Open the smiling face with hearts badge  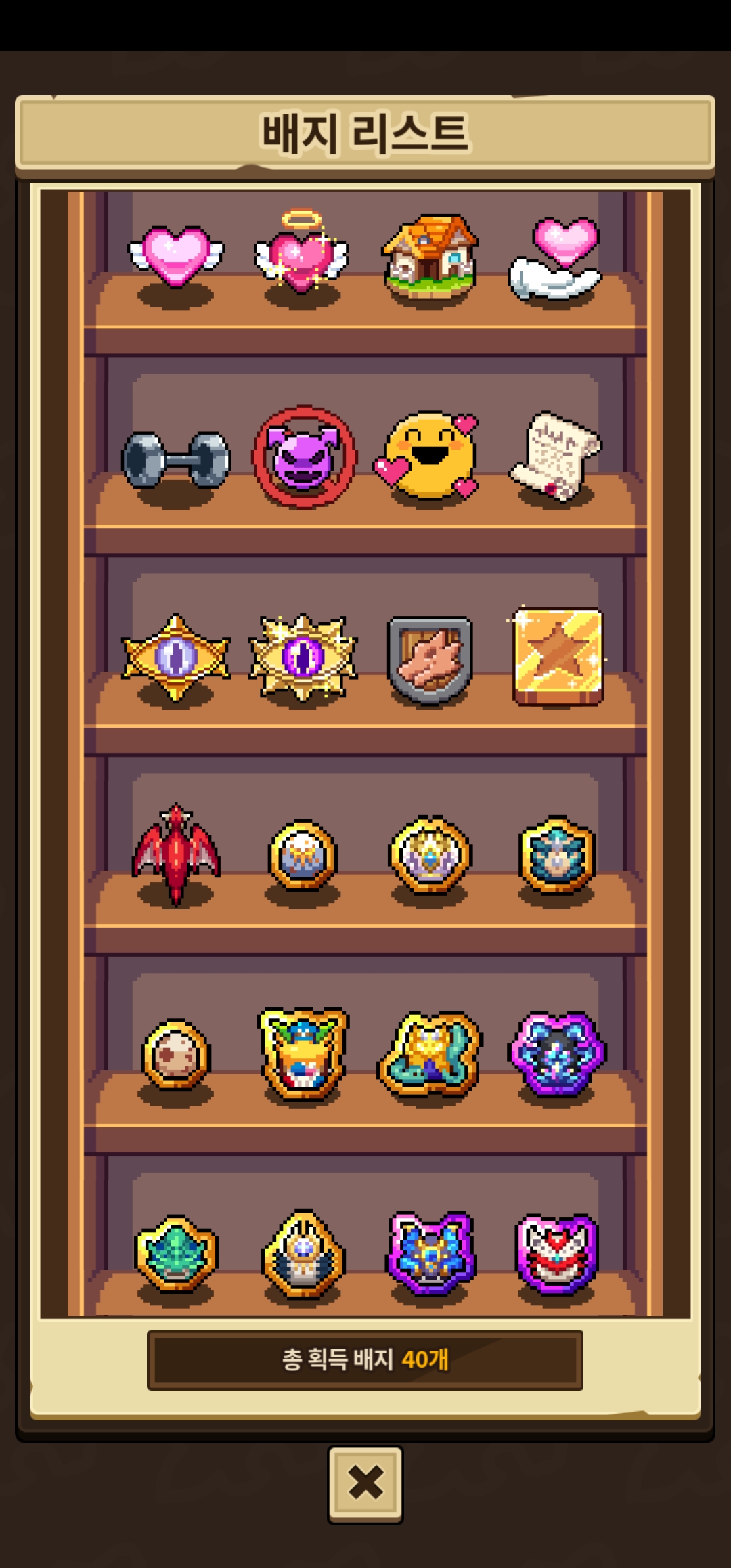[427, 456]
